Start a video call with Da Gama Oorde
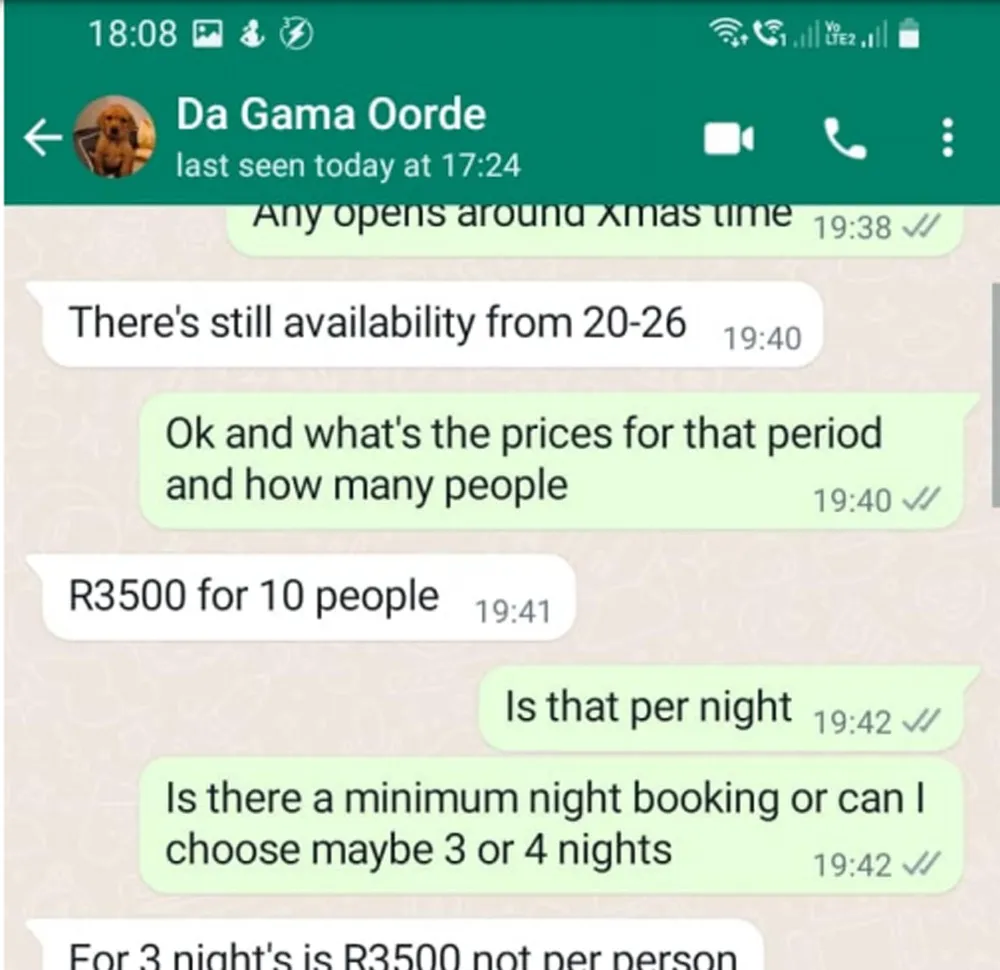Screen dimensions: 1000x970 click(729, 139)
